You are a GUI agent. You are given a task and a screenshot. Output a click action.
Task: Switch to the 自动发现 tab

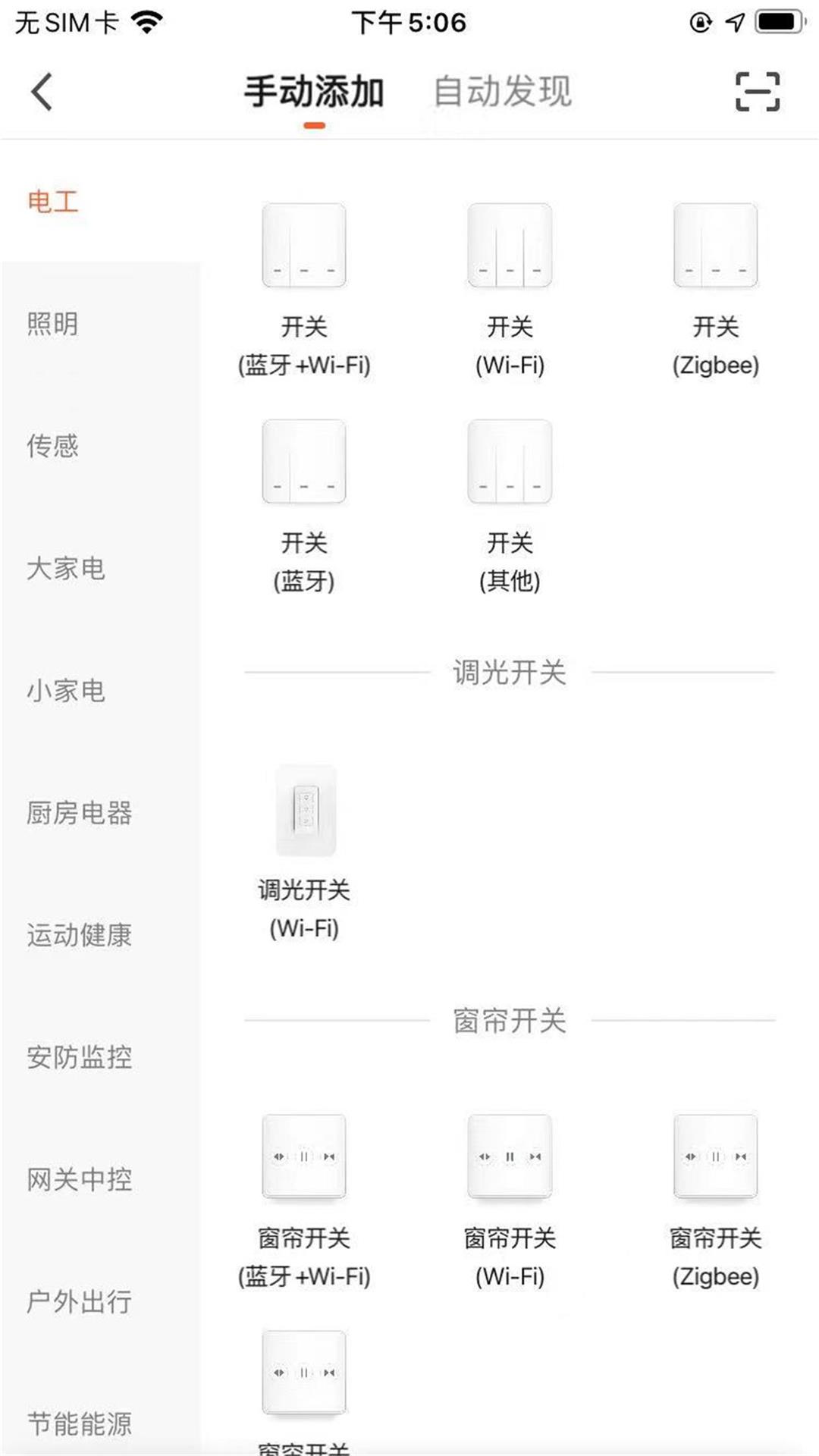[x=502, y=92]
